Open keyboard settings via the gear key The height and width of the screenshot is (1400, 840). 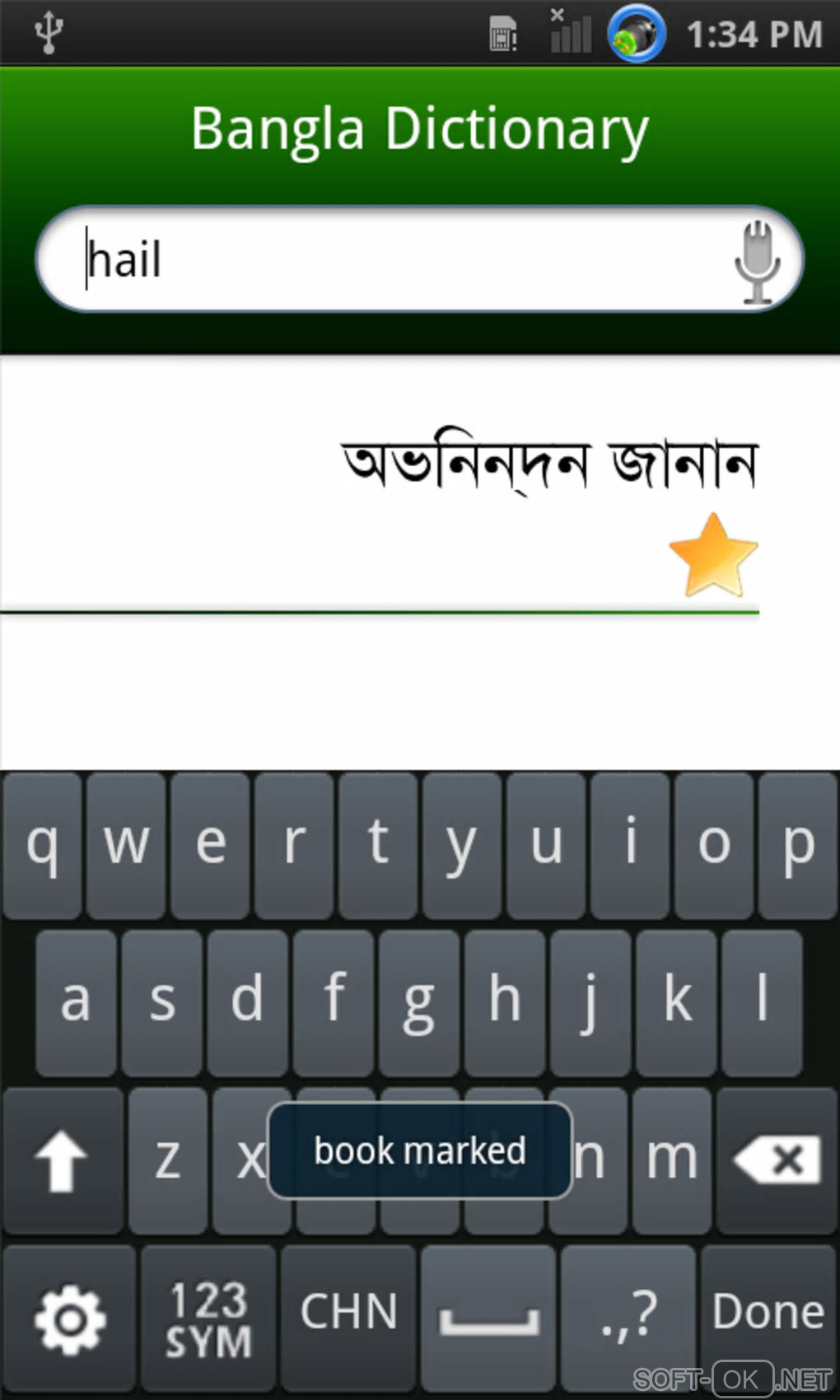(x=70, y=1316)
